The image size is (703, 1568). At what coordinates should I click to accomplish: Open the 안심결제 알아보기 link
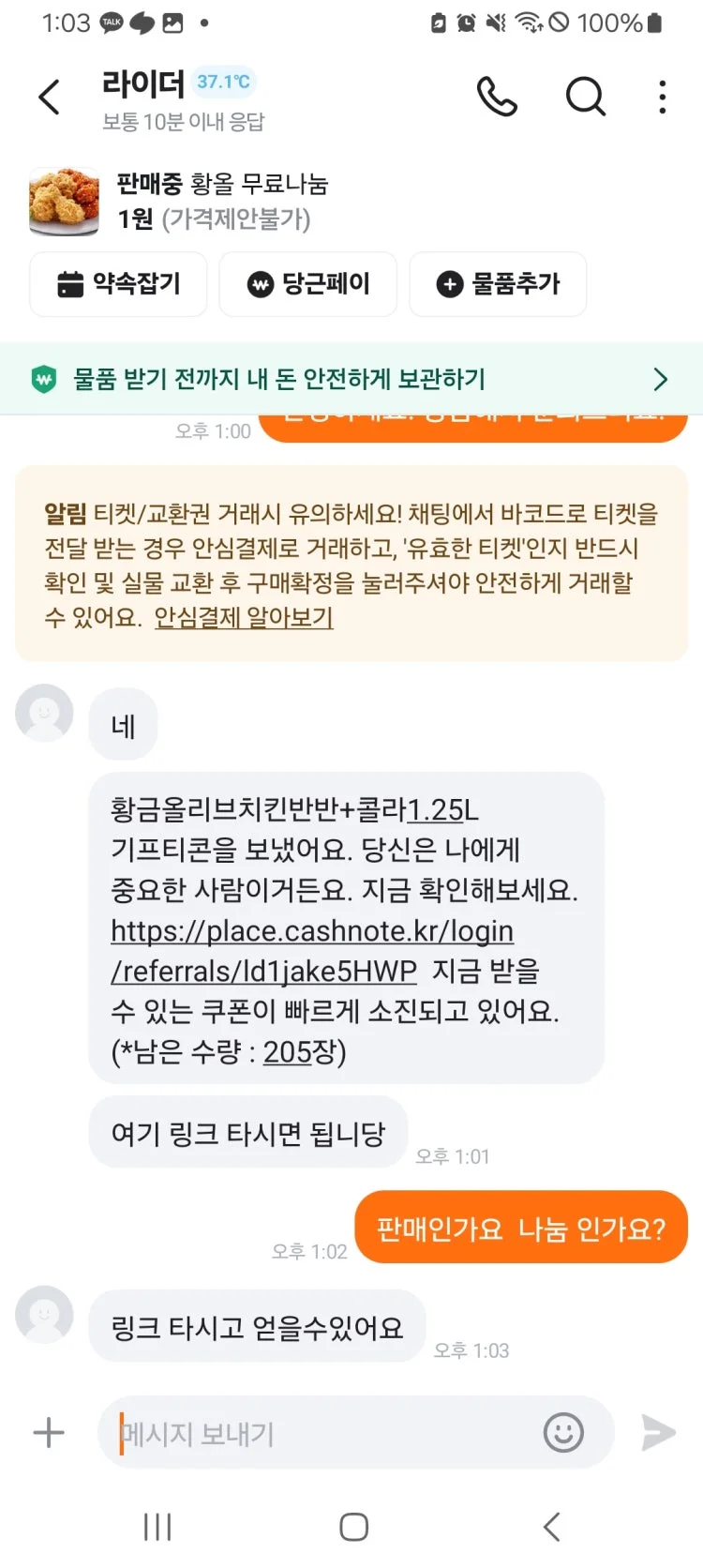(x=244, y=617)
